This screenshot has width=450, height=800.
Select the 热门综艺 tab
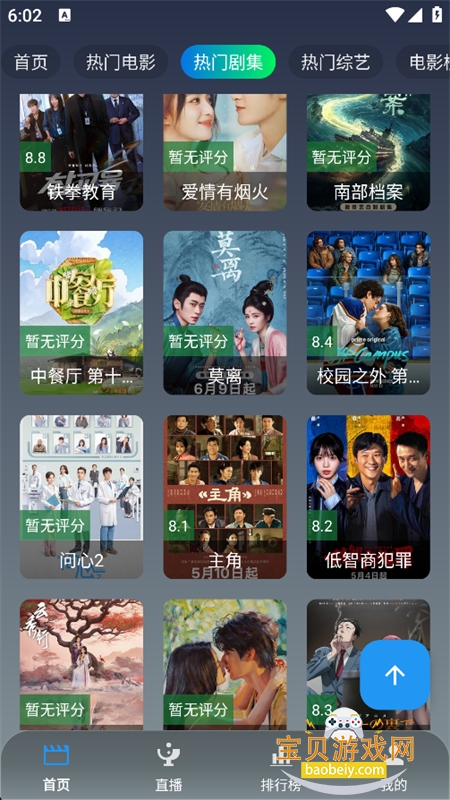(335, 62)
